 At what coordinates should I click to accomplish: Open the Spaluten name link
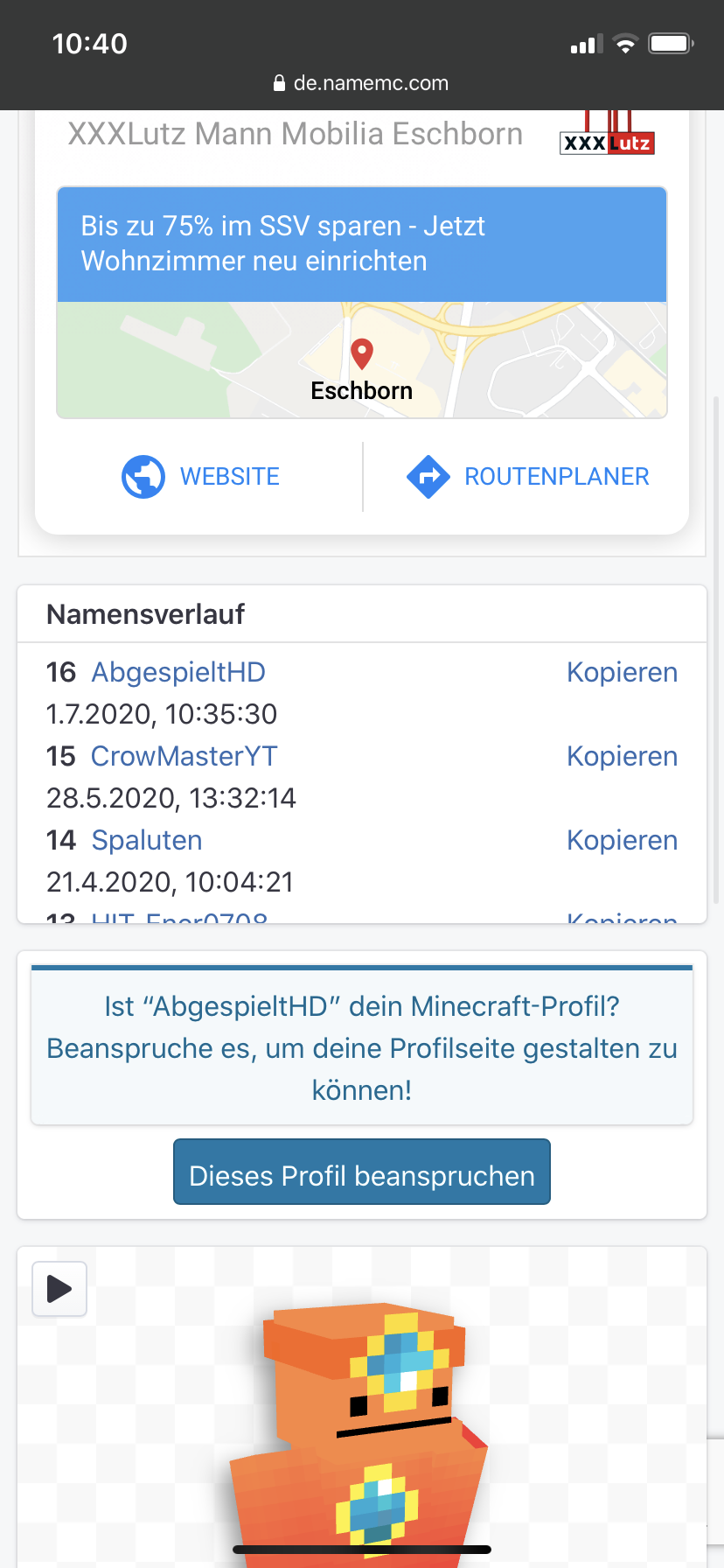[147, 840]
